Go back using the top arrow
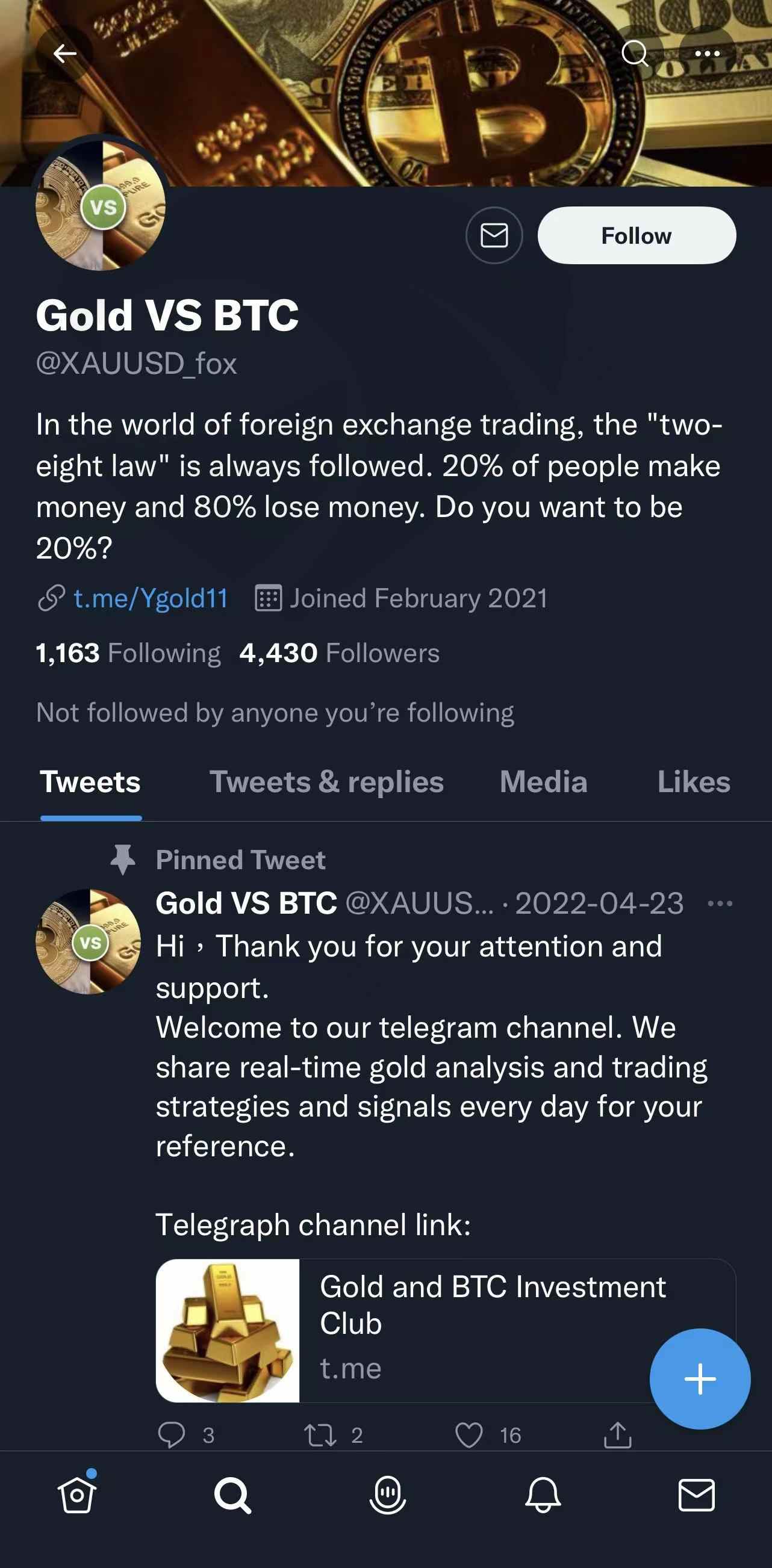This screenshot has width=772, height=1568. pyautogui.click(x=64, y=54)
